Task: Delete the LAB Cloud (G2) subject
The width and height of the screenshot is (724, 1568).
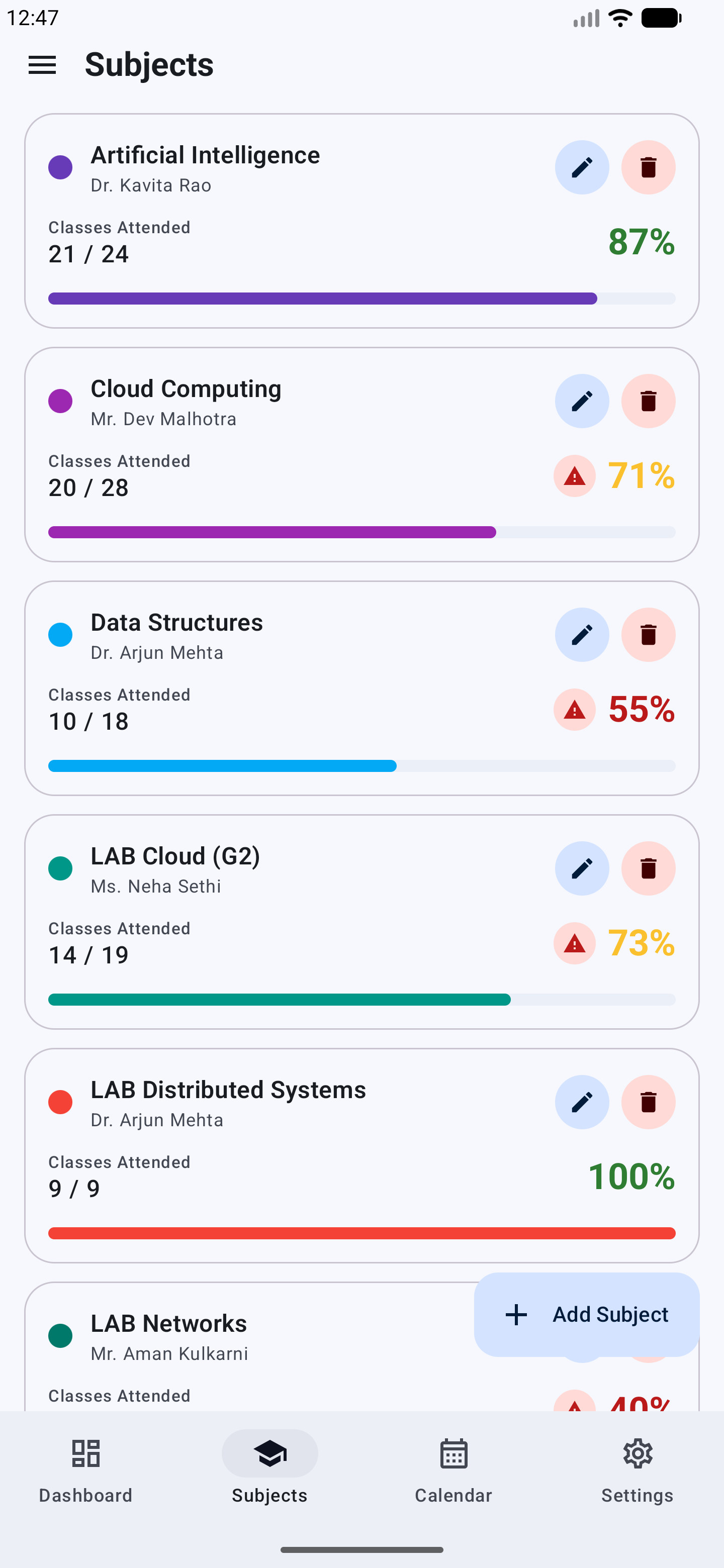Action: pos(648,868)
